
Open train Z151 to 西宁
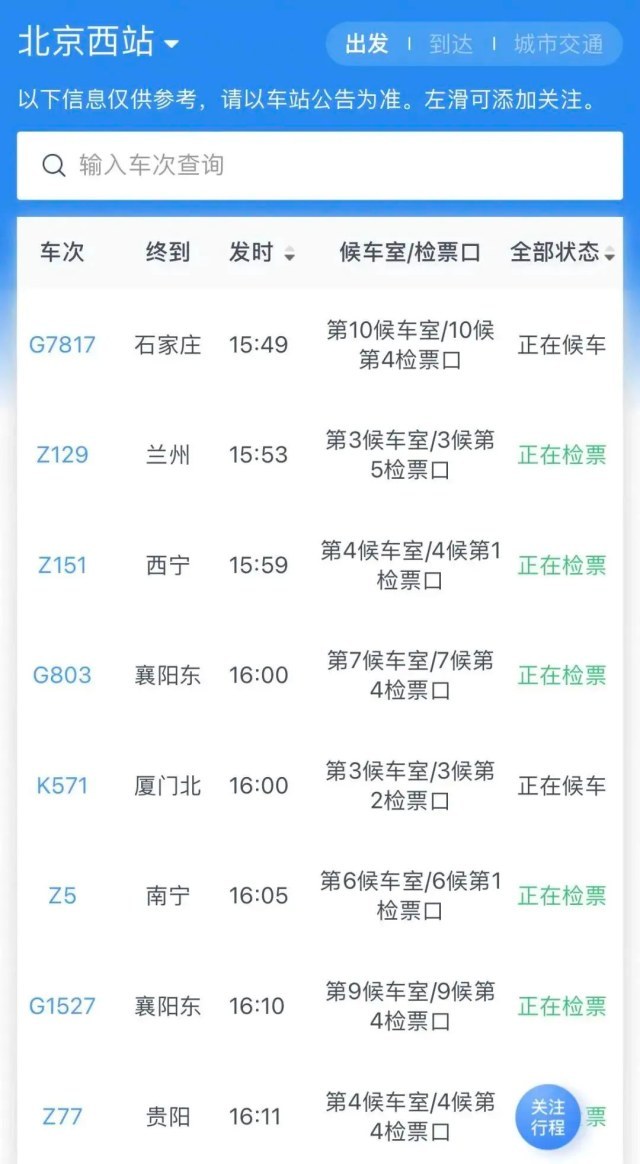62,565
